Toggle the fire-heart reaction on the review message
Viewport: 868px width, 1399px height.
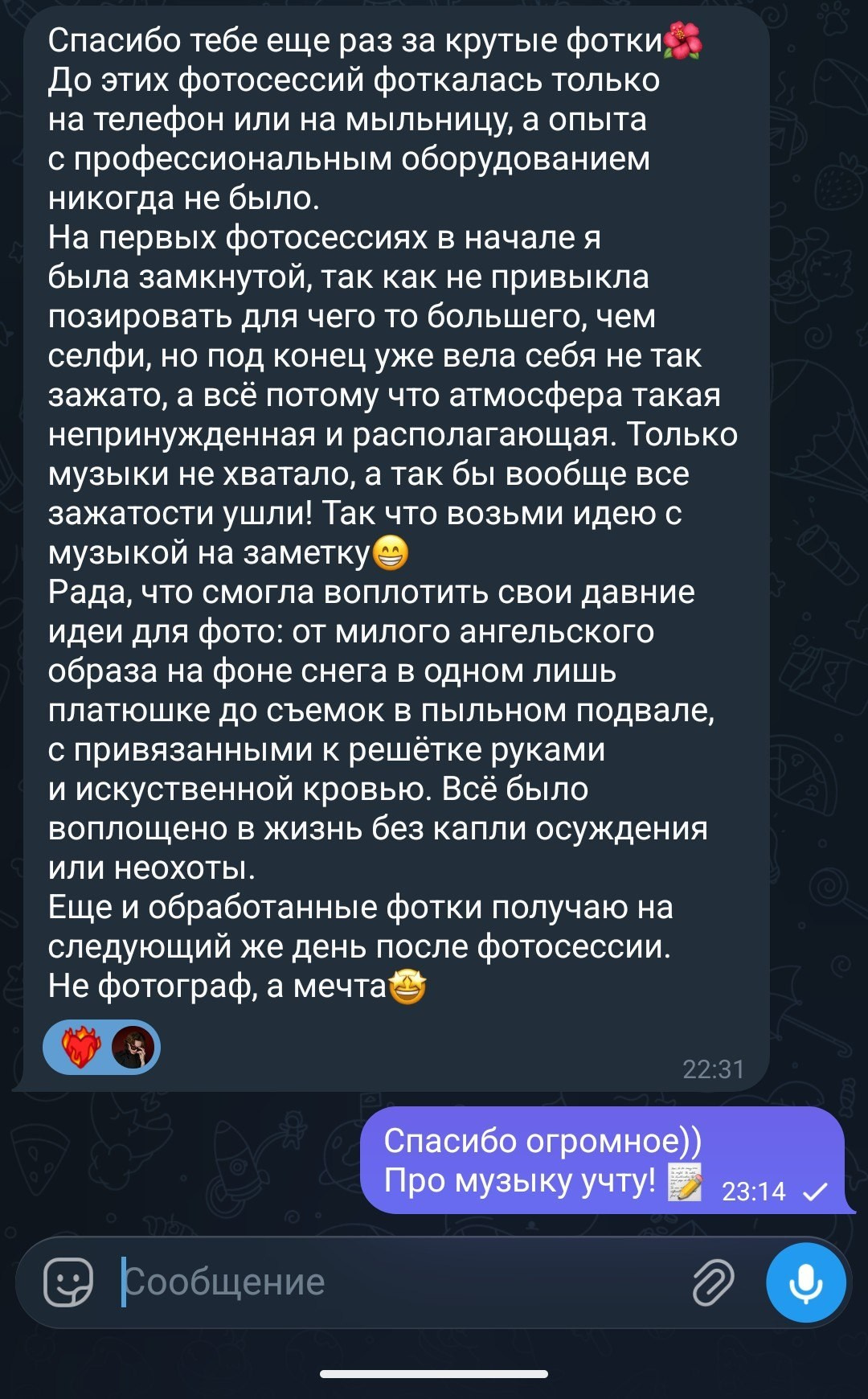(80, 1046)
